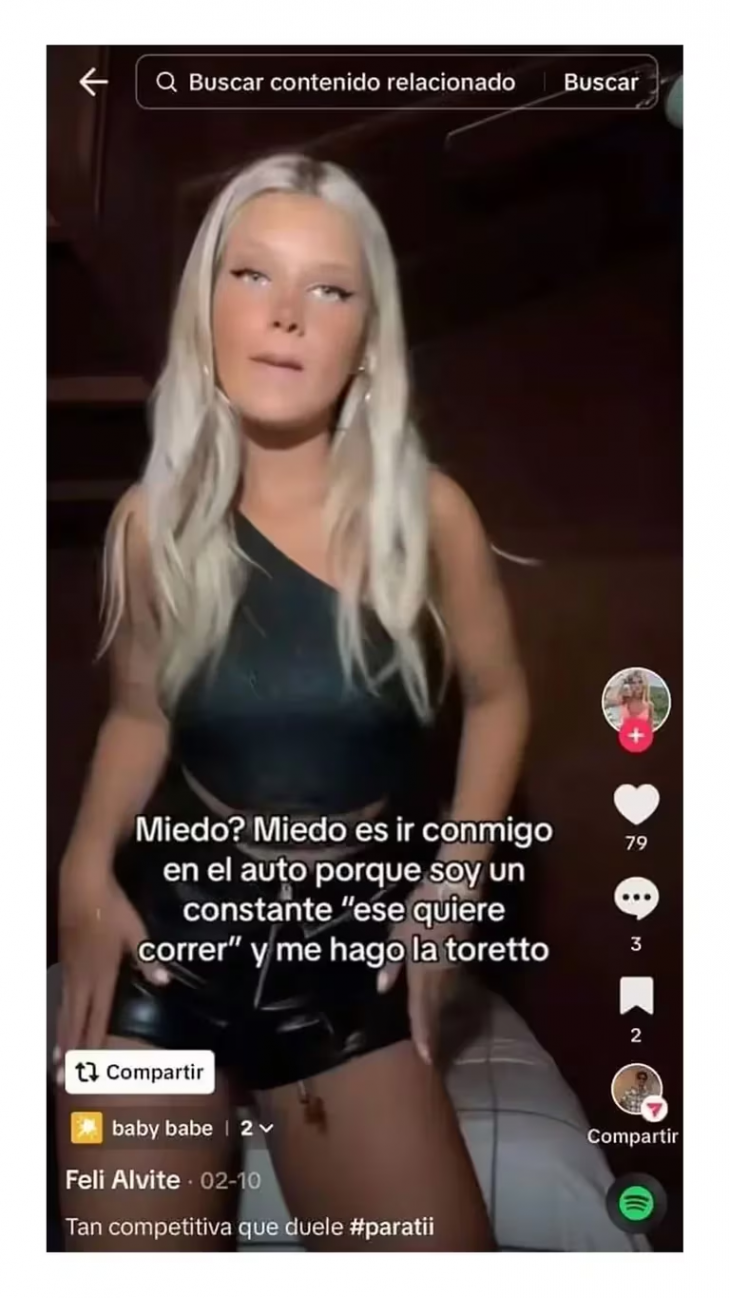Open the Spotify sound disc

[x=636, y=1203]
